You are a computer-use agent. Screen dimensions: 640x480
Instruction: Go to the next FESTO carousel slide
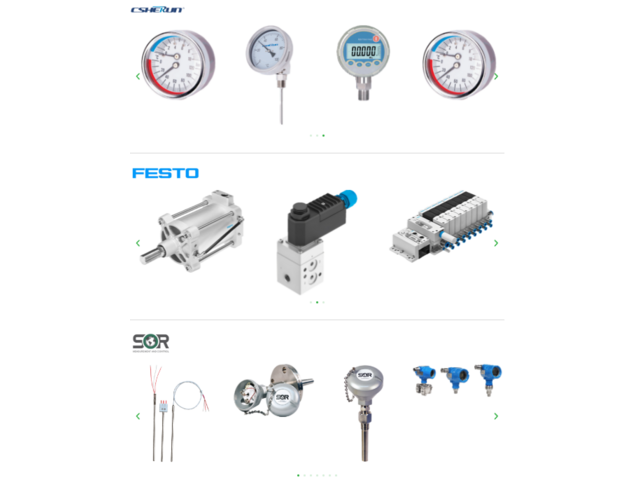496,243
